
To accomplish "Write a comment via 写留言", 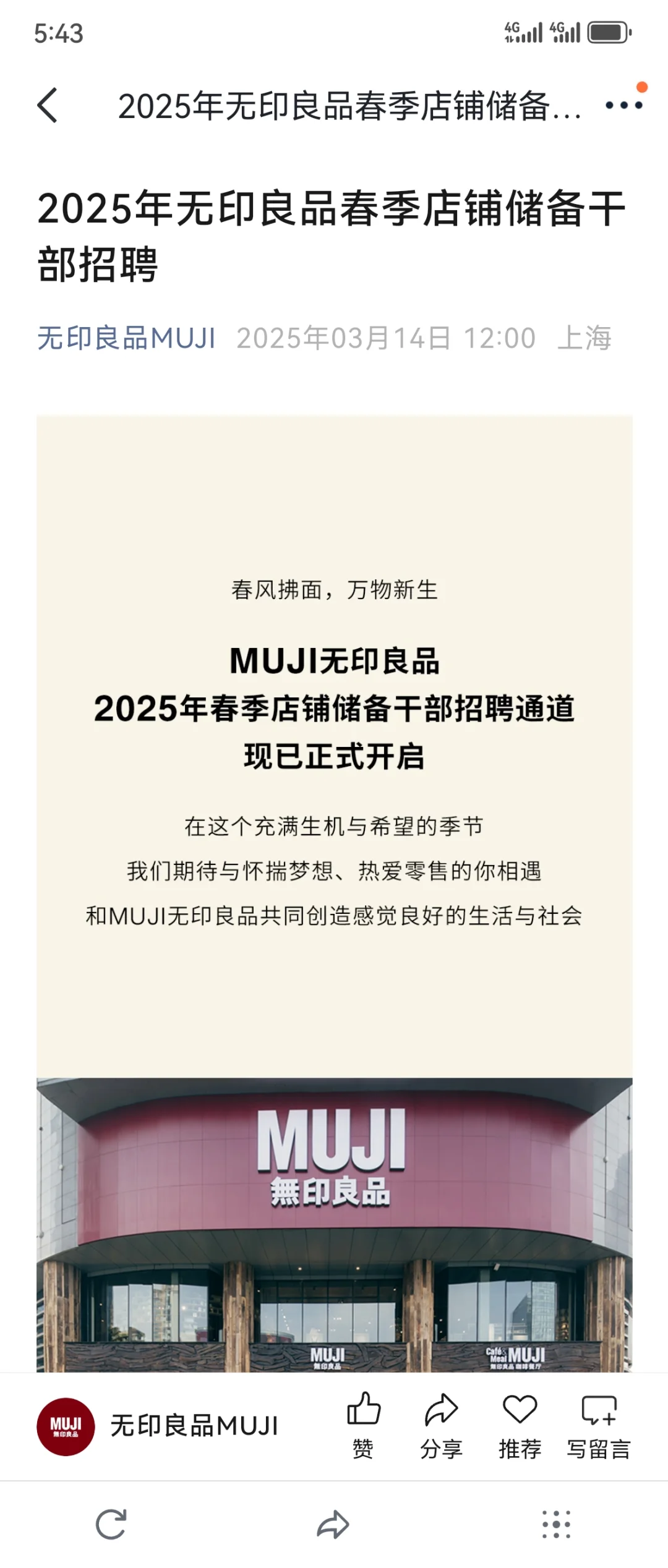I will pyautogui.click(x=599, y=1425).
